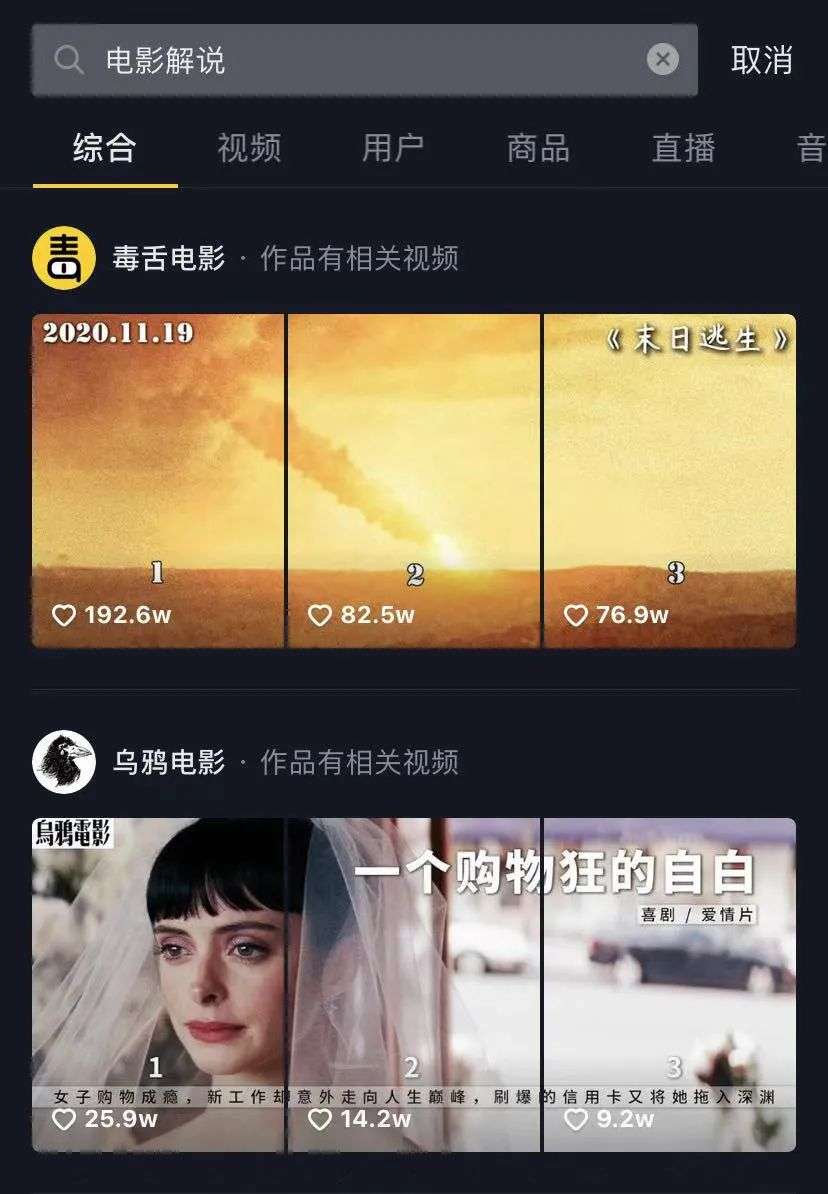
Task: Cancel the search with 取消
Action: (x=762, y=60)
